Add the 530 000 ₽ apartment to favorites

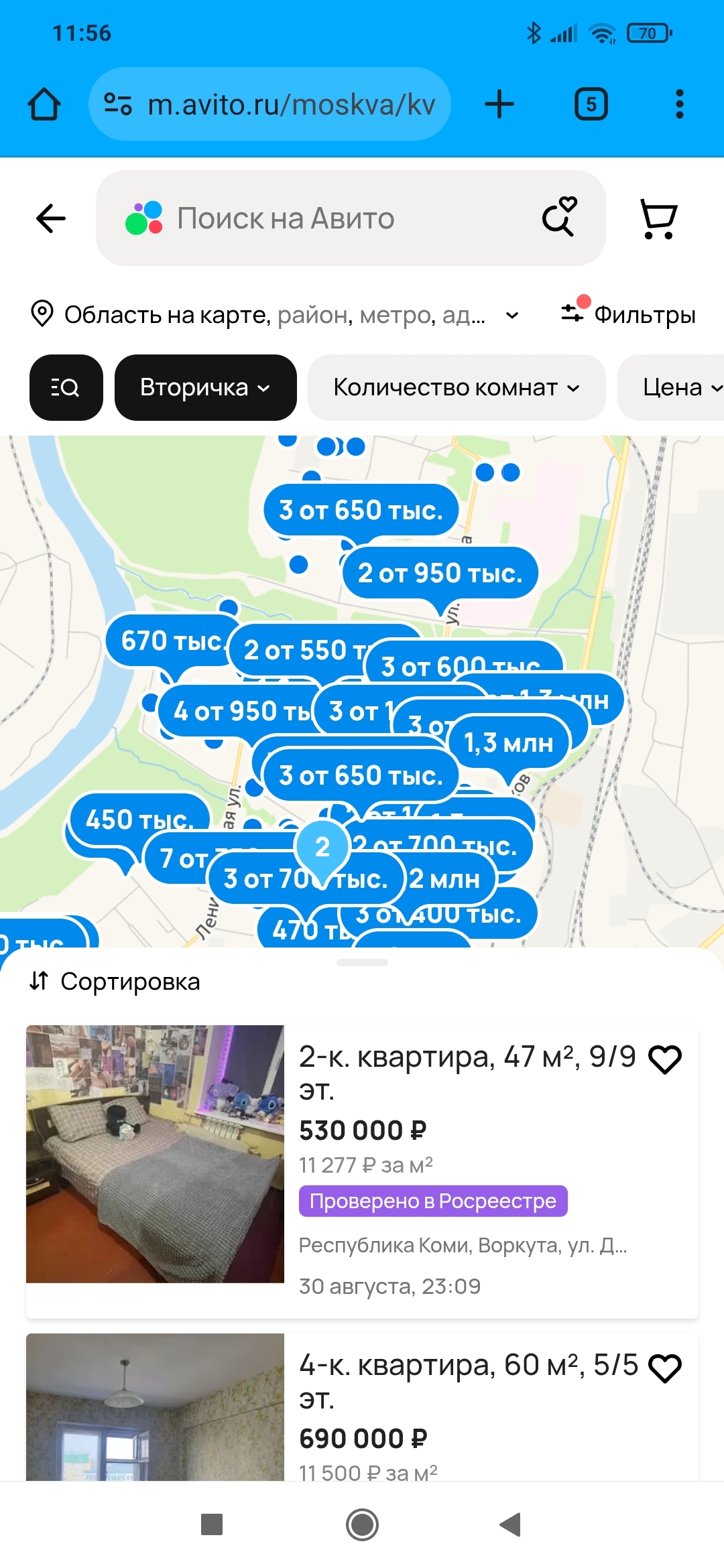coord(665,1059)
